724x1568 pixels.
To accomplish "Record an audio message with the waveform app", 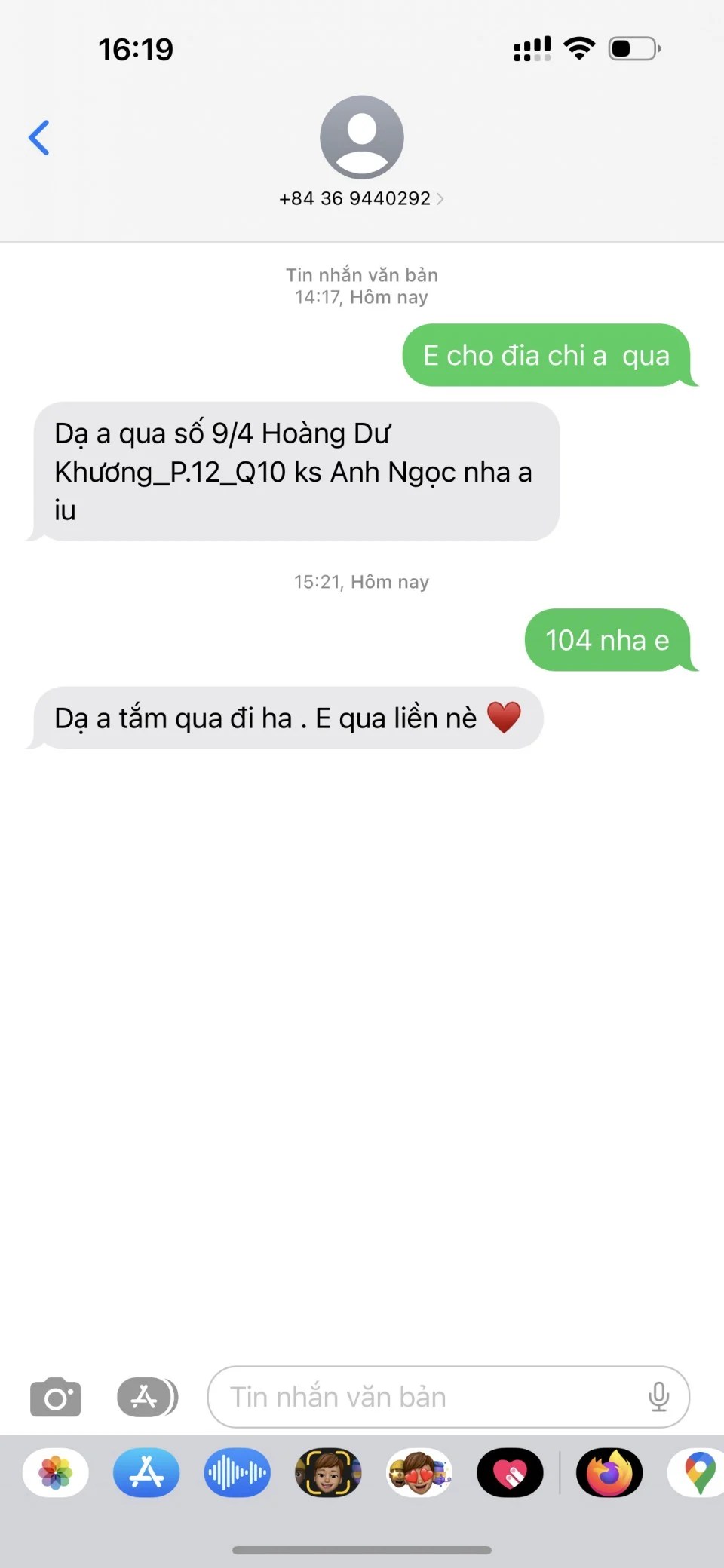I will (237, 1472).
